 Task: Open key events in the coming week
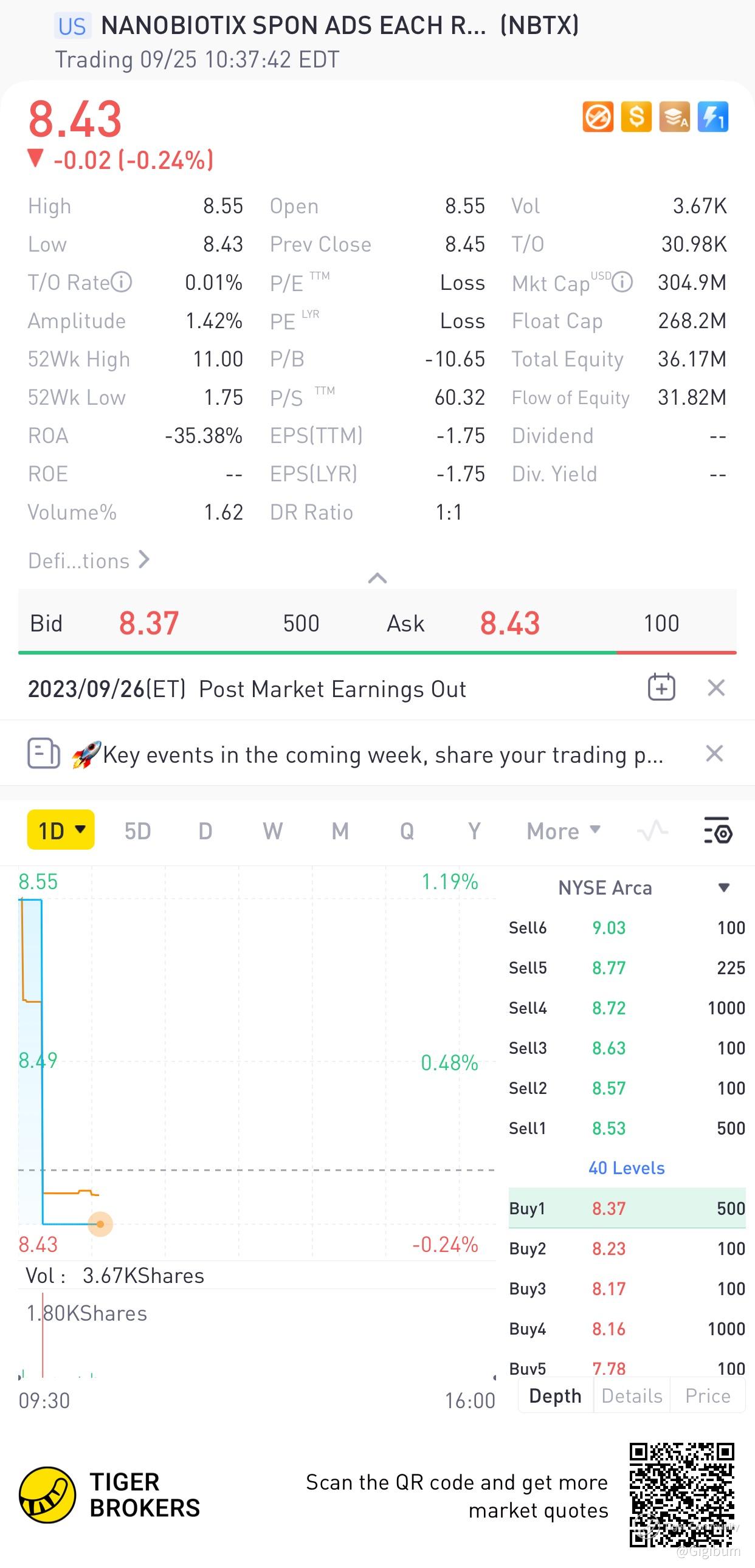(365, 755)
